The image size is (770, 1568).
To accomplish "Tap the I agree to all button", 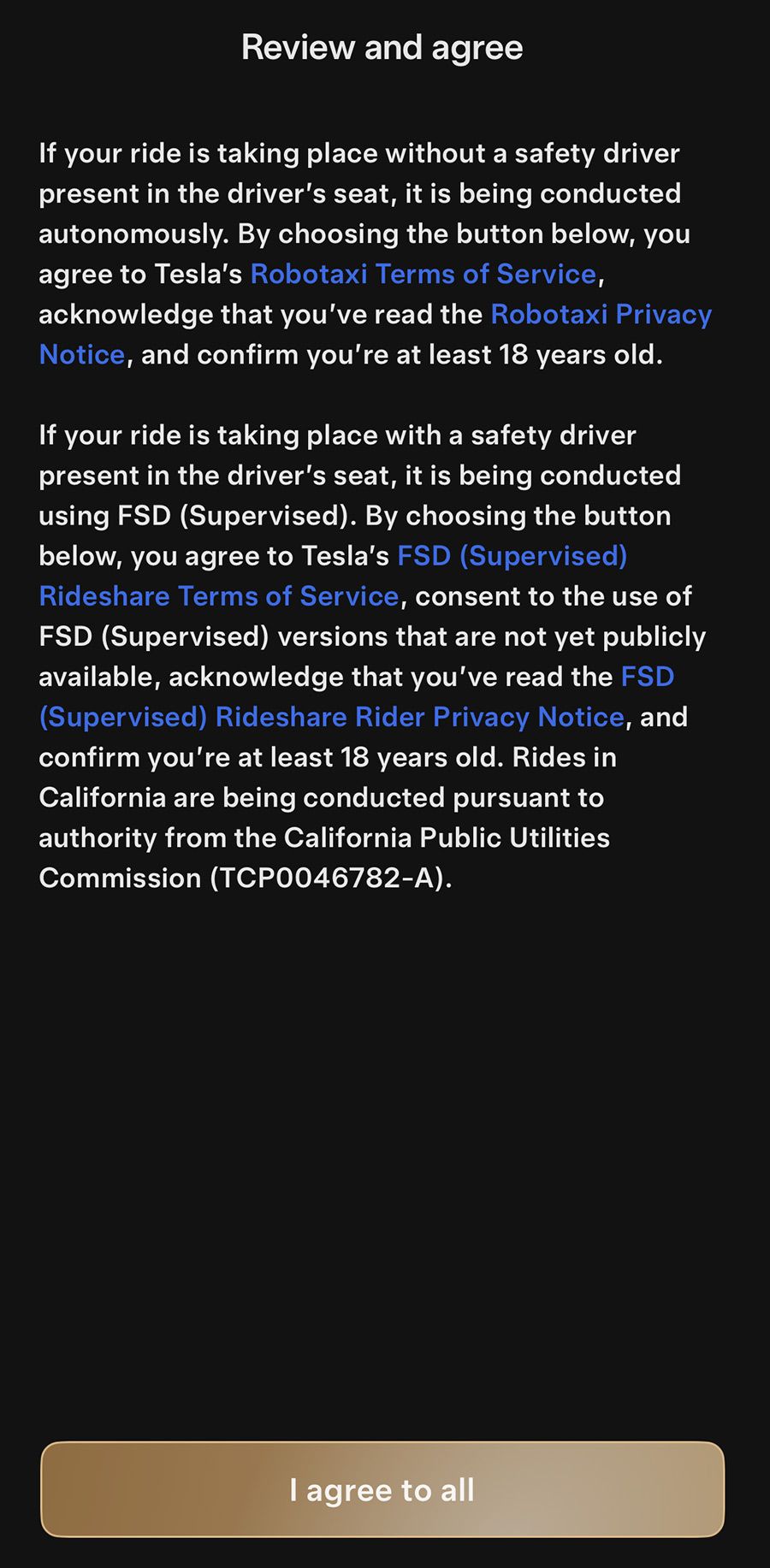I will tap(382, 1489).
